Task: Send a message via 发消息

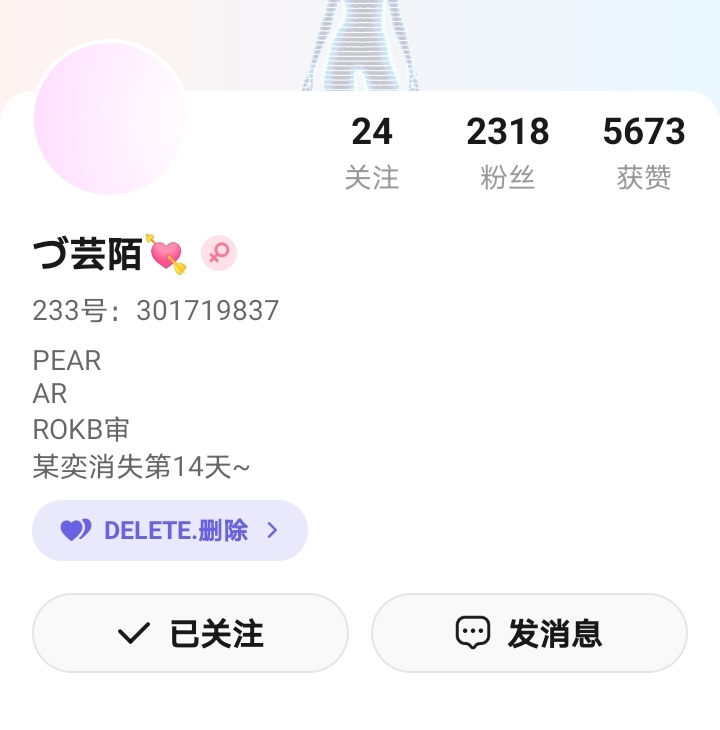Action: 529,633
